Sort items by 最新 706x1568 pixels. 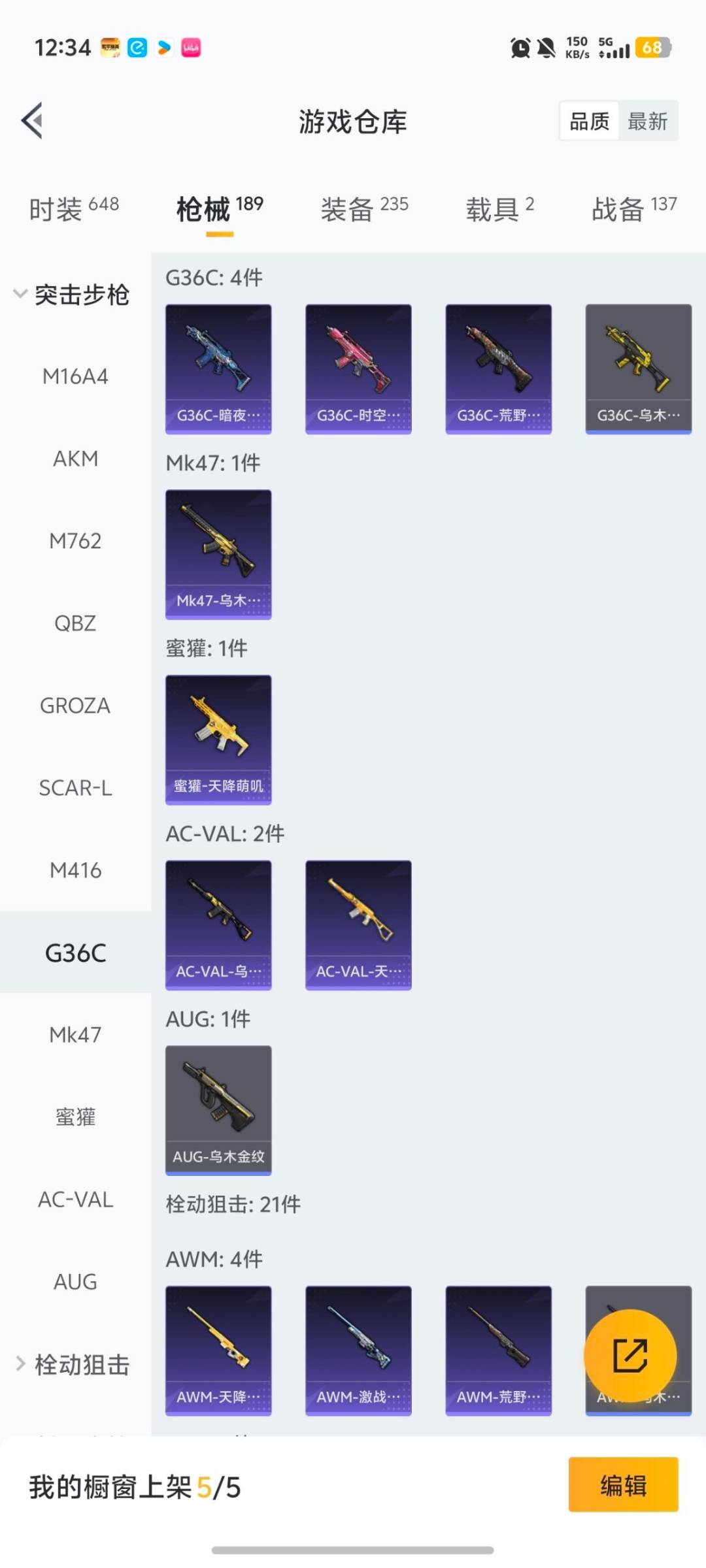click(647, 122)
